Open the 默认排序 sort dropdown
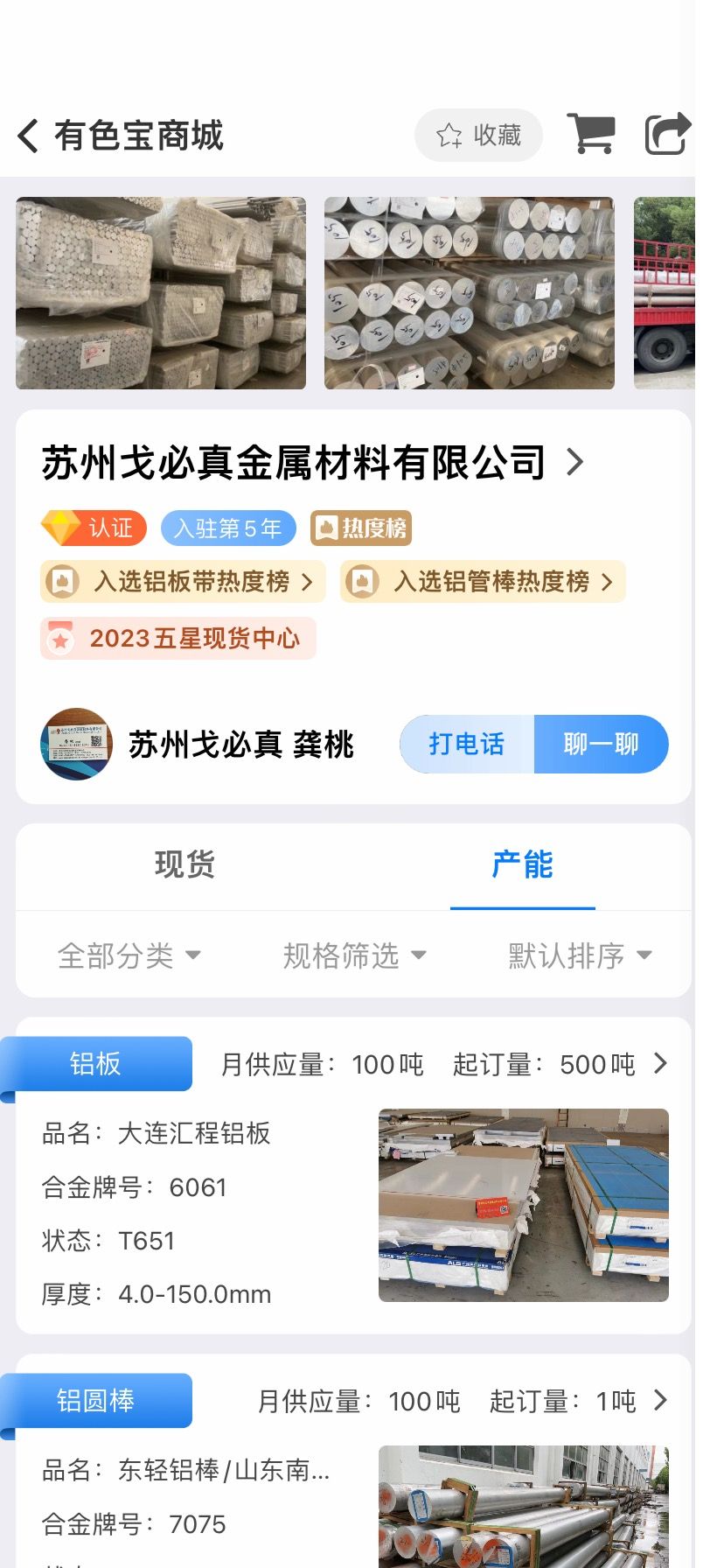Screen dimensions: 724x1568 coord(581,955)
